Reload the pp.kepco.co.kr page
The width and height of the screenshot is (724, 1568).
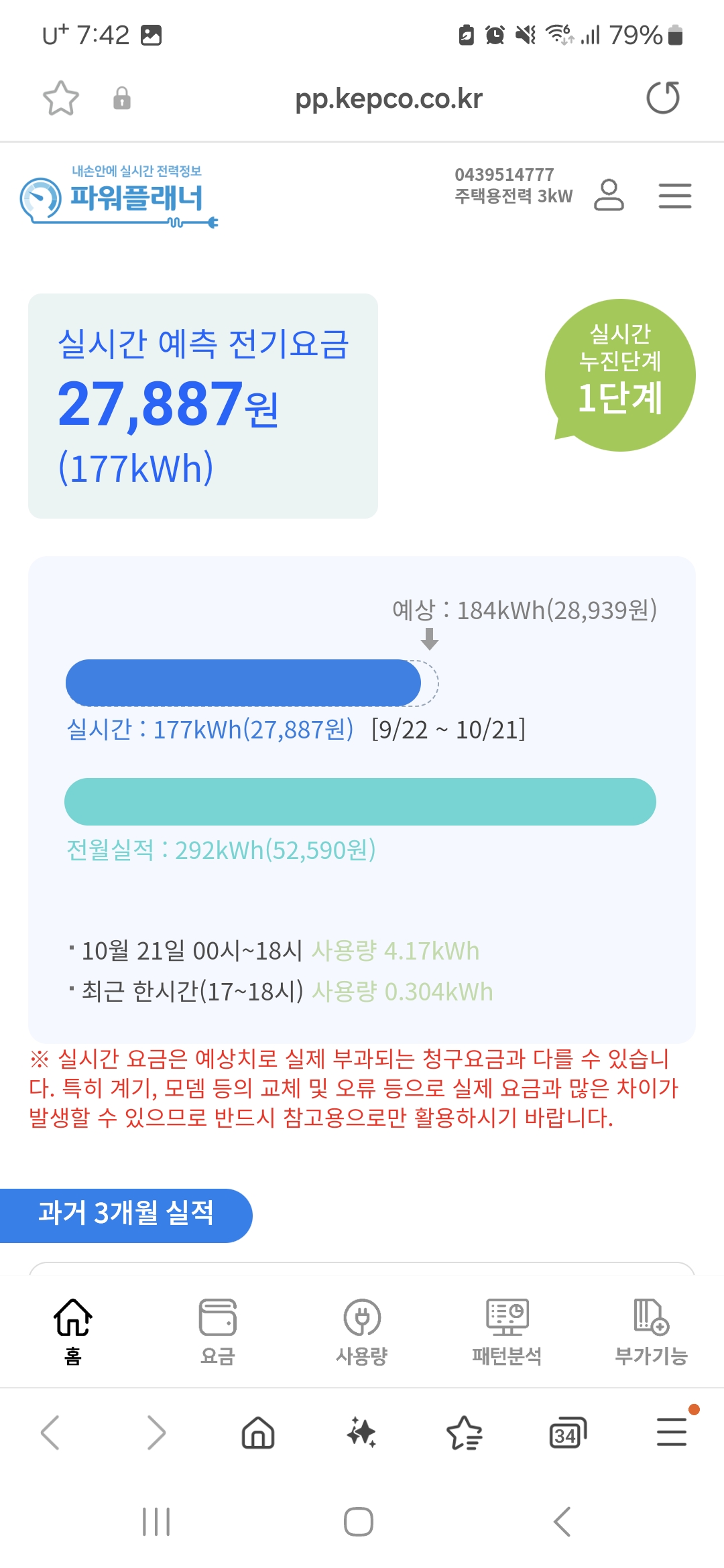[x=663, y=98]
